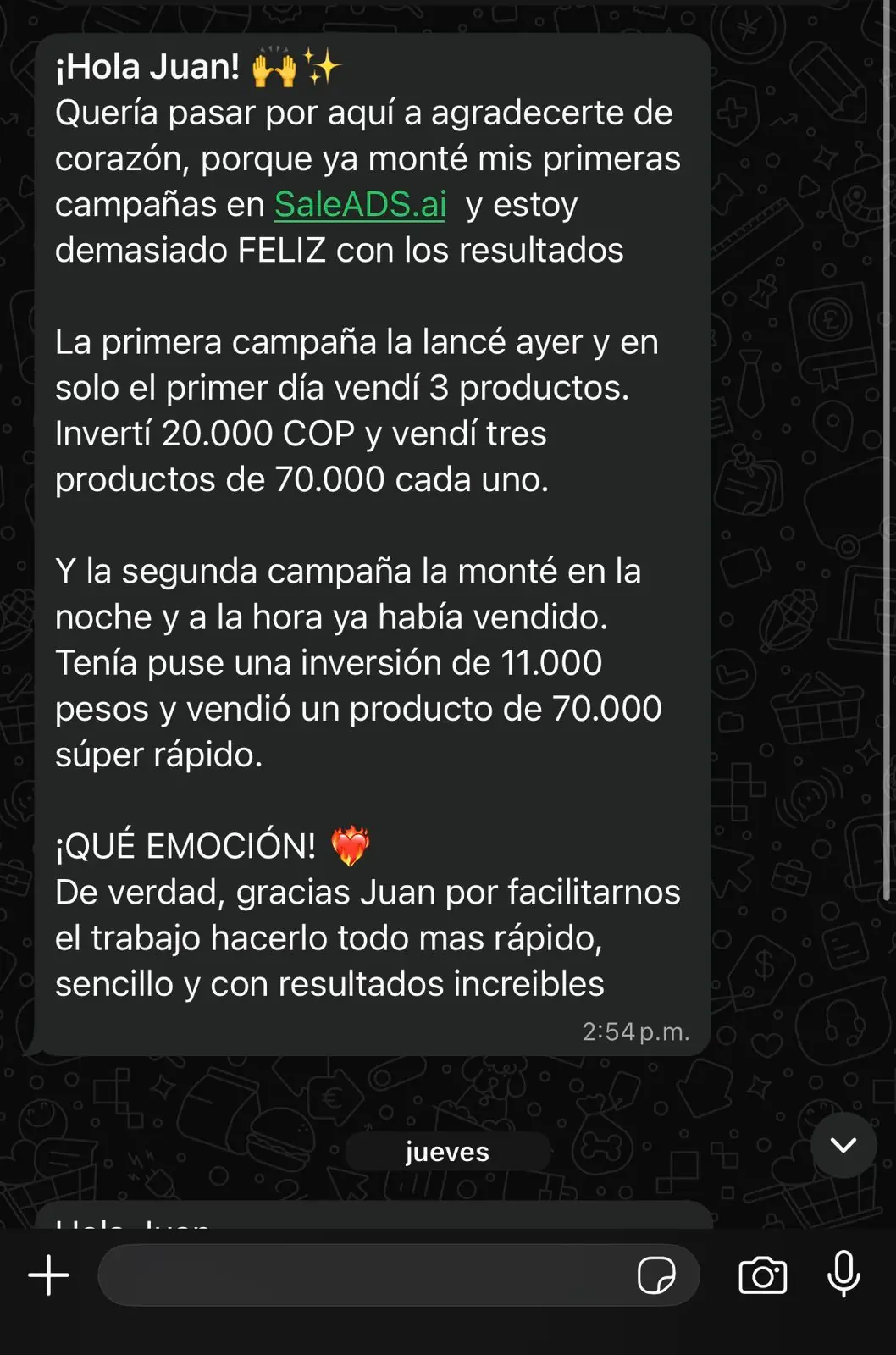Open the sticker picker in the message box
This screenshot has height=1355, width=896.
pos(656,1275)
